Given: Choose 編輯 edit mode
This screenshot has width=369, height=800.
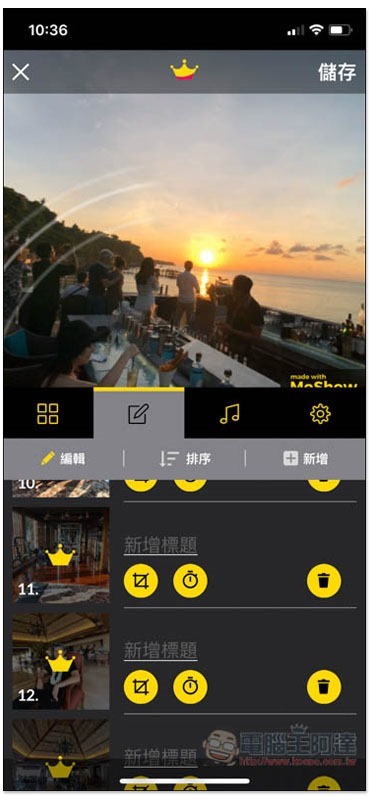Looking at the screenshot, I should [63, 459].
